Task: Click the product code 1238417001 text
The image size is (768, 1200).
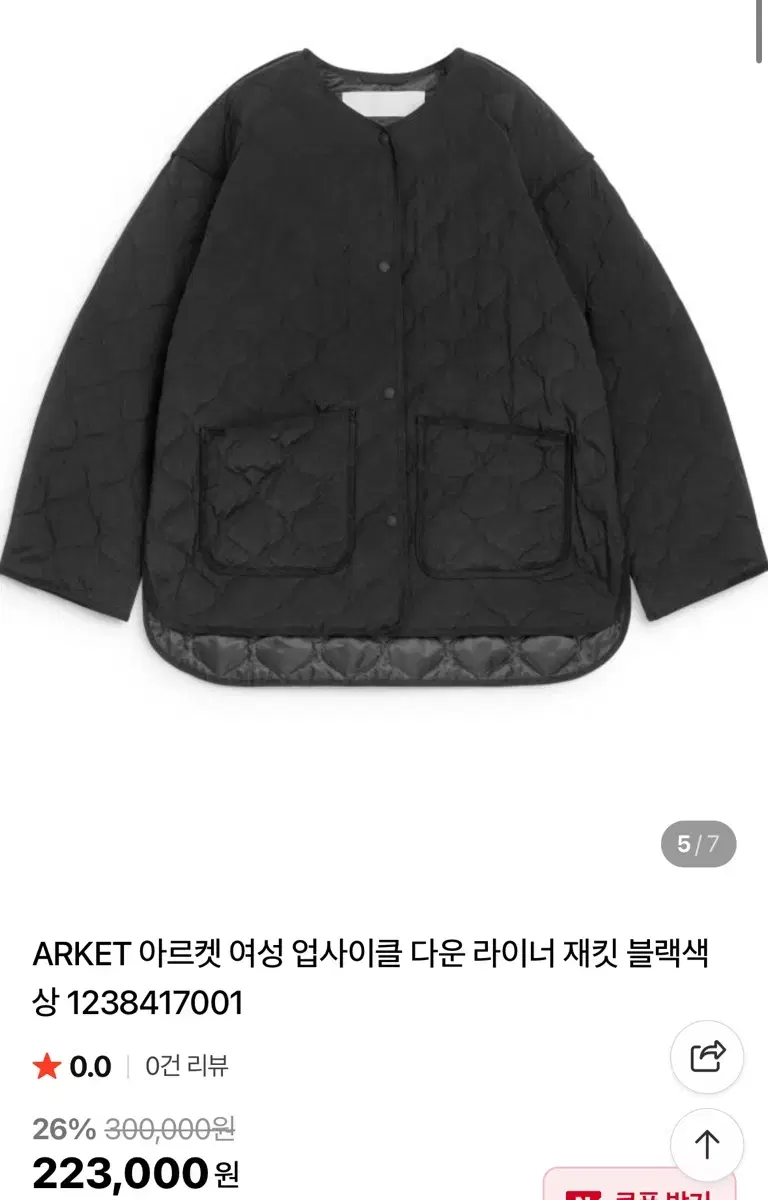Action: (x=158, y=998)
